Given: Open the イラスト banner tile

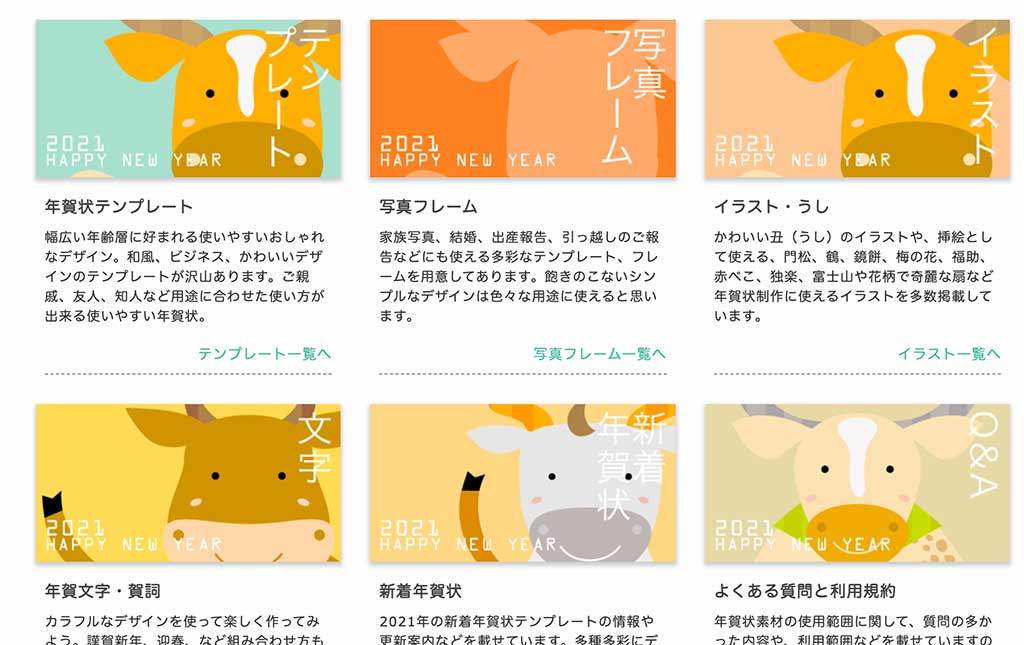Looking at the screenshot, I should pyautogui.click(x=857, y=99).
